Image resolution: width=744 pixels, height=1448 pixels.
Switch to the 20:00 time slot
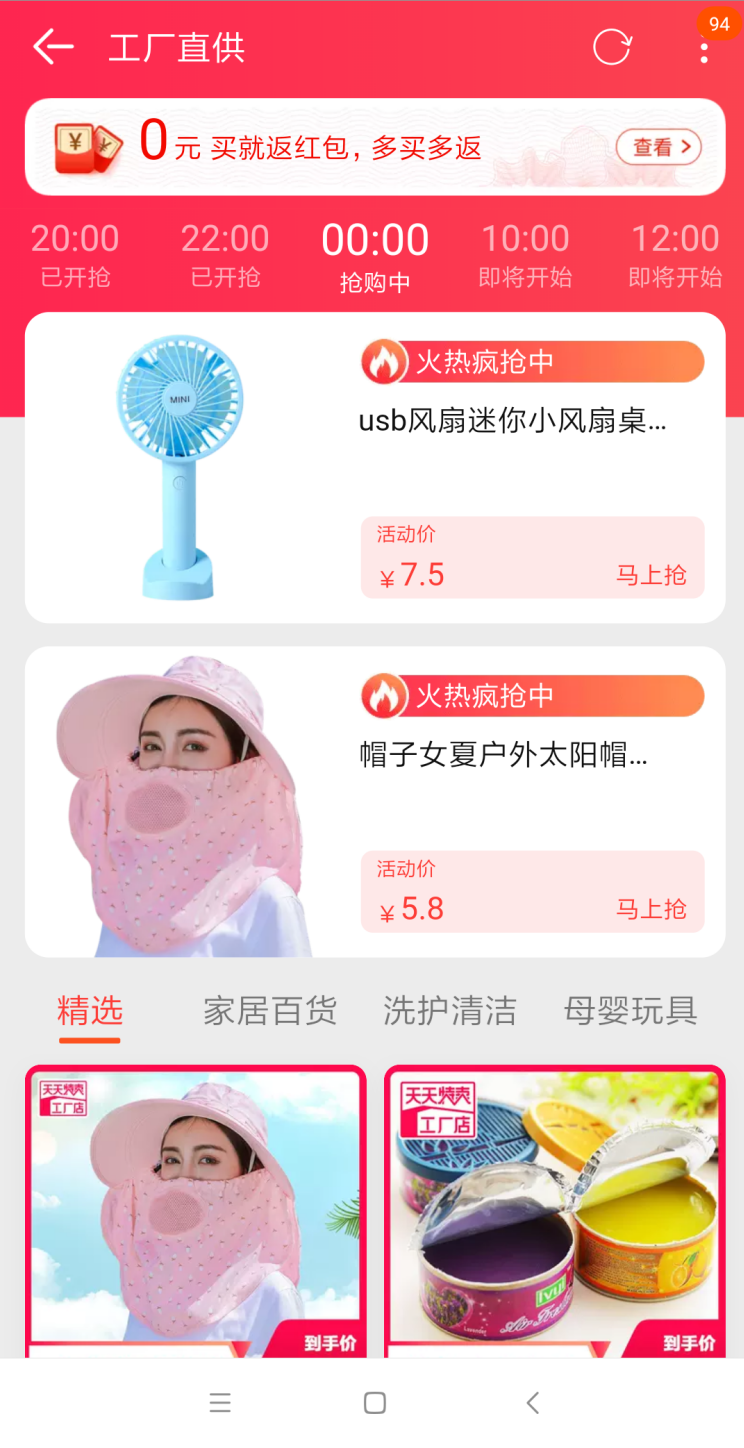point(75,254)
